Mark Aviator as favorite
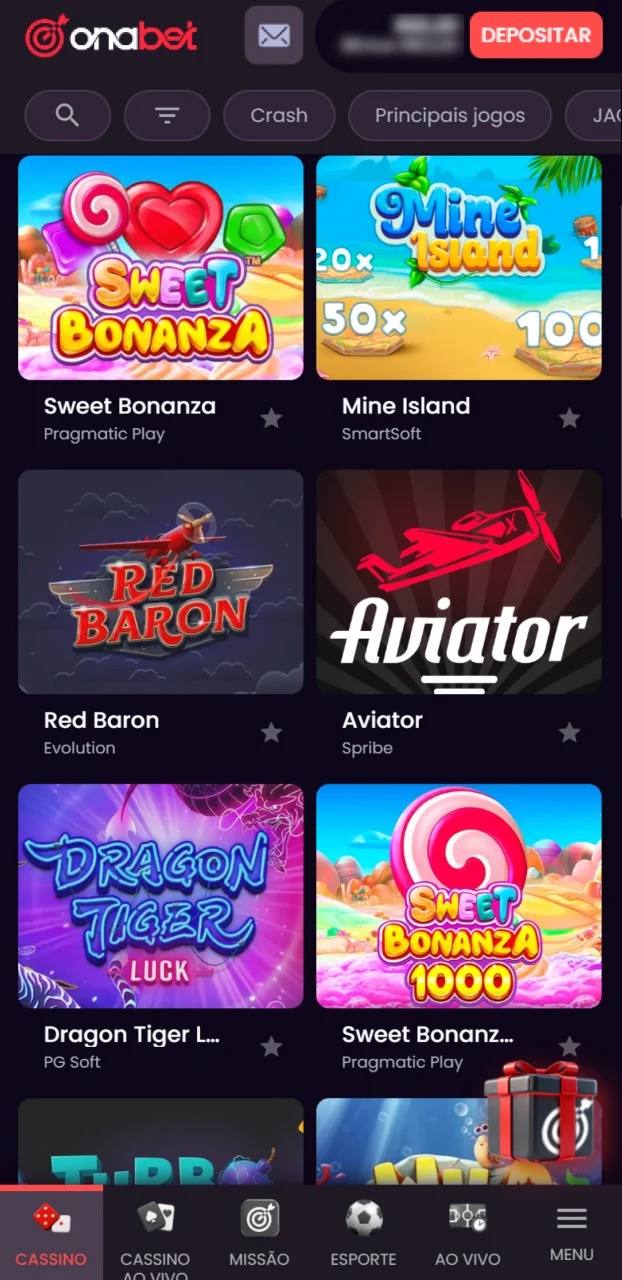Image resolution: width=622 pixels, height=1280 pixels. tap(569, 733)
